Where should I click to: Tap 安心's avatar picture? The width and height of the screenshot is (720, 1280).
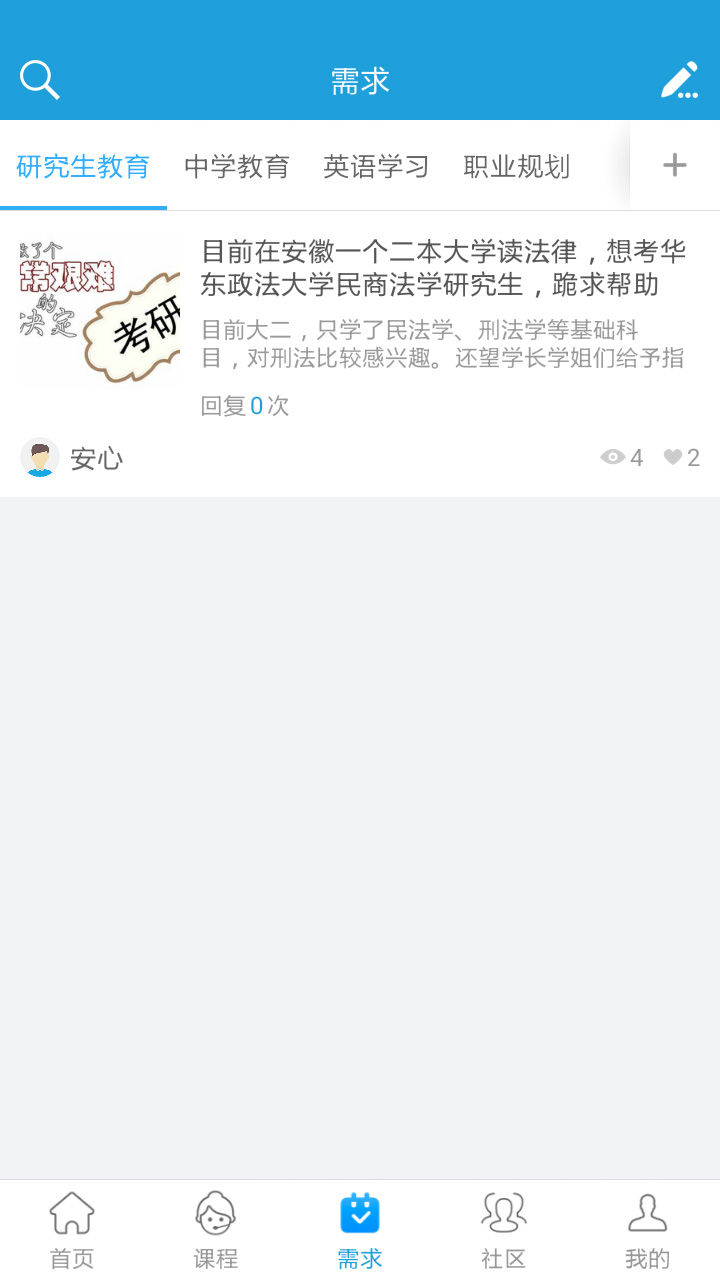pos(40,457)
